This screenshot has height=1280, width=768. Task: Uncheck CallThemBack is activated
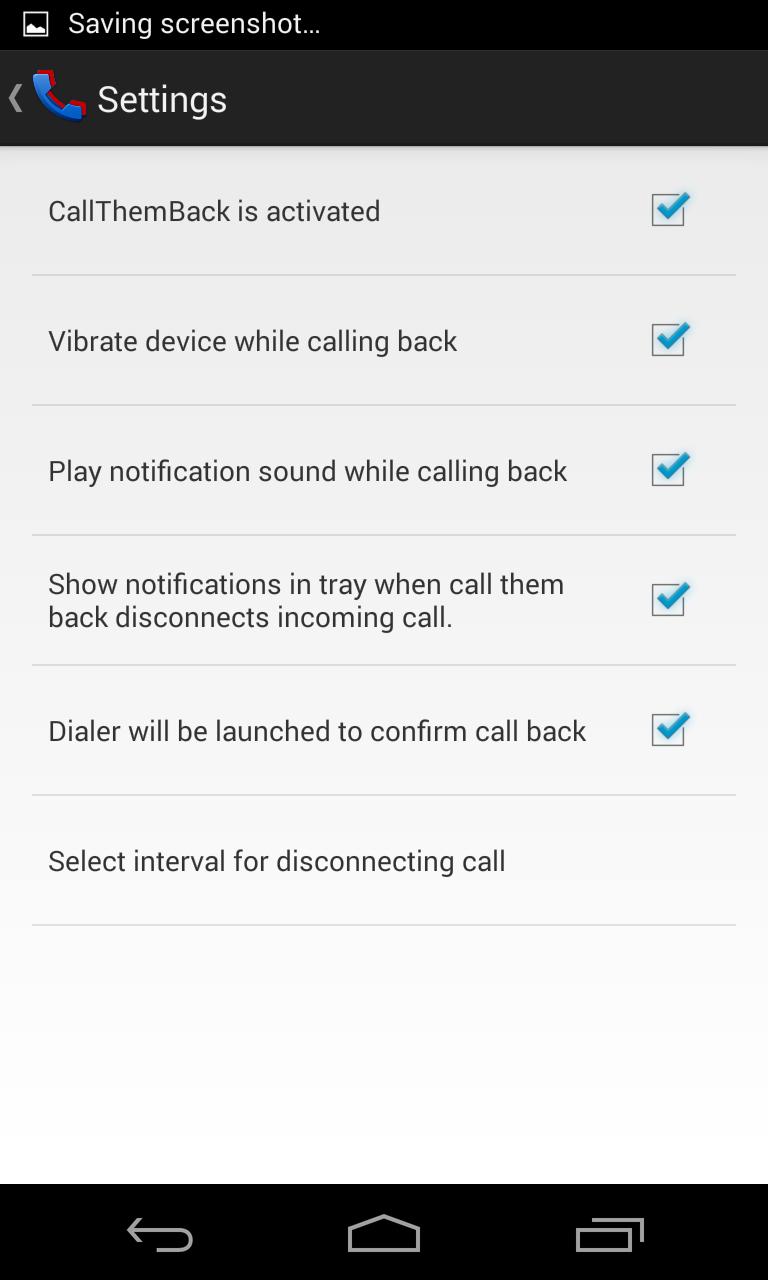[x=668, y=210]
